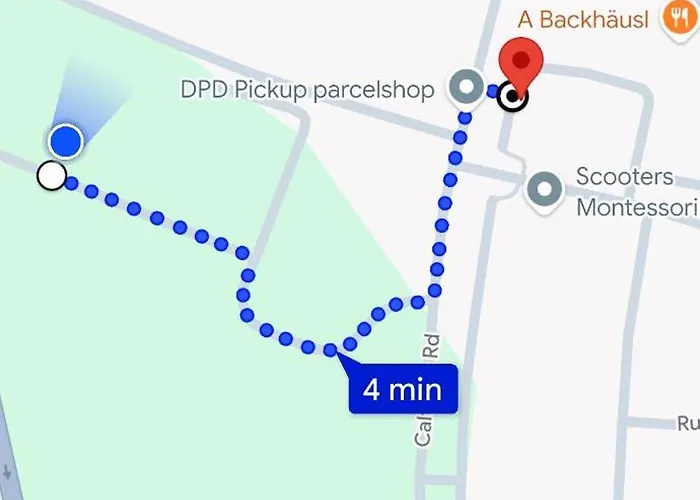This screenshot has height=500, width=700.
Task: Open the A Backhäusl restaurant marker
Action: 682,18
